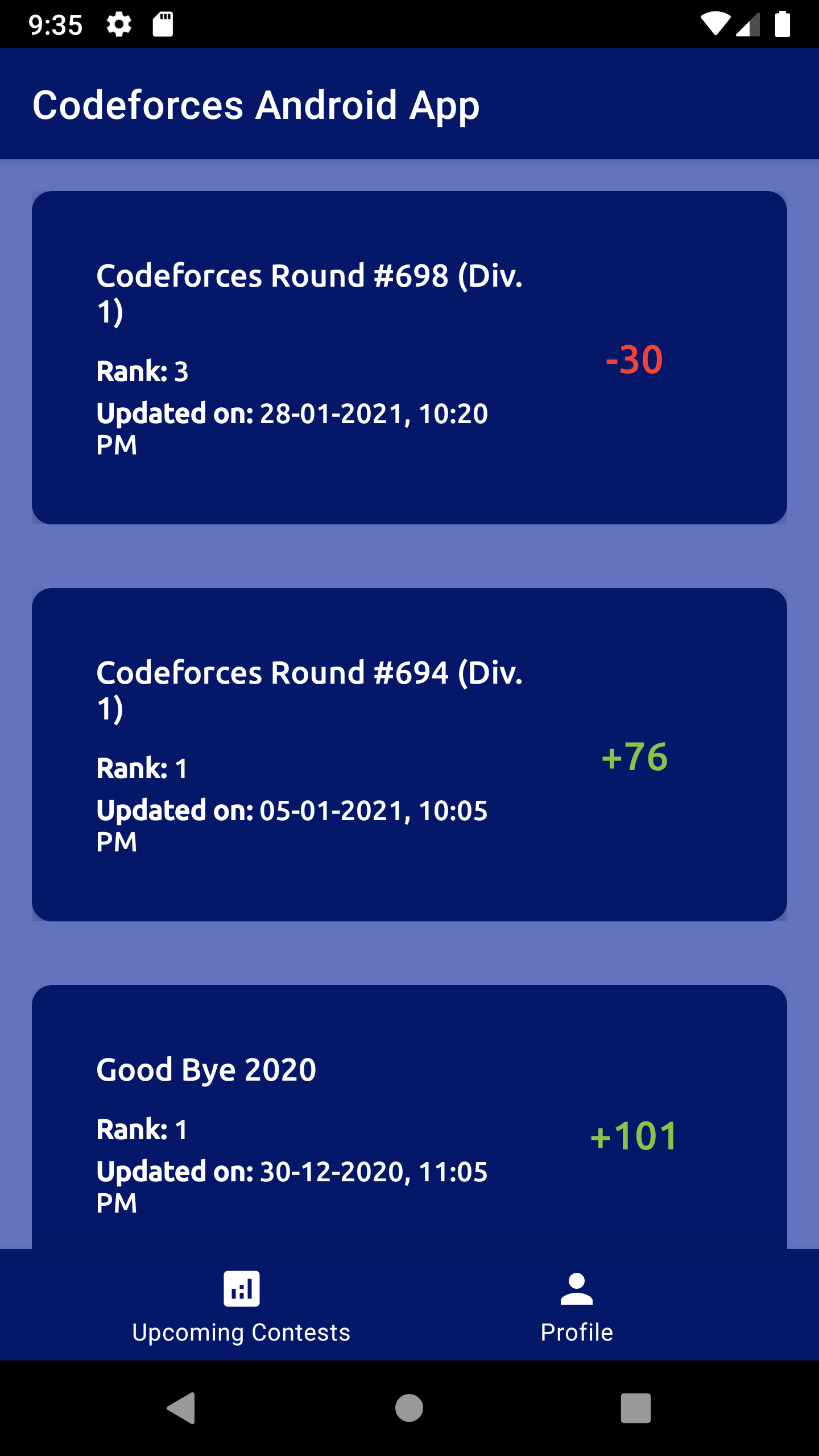Switch to the Upcoming Contests tab
The image size is (819, 1456).
tap(241, 1306)
